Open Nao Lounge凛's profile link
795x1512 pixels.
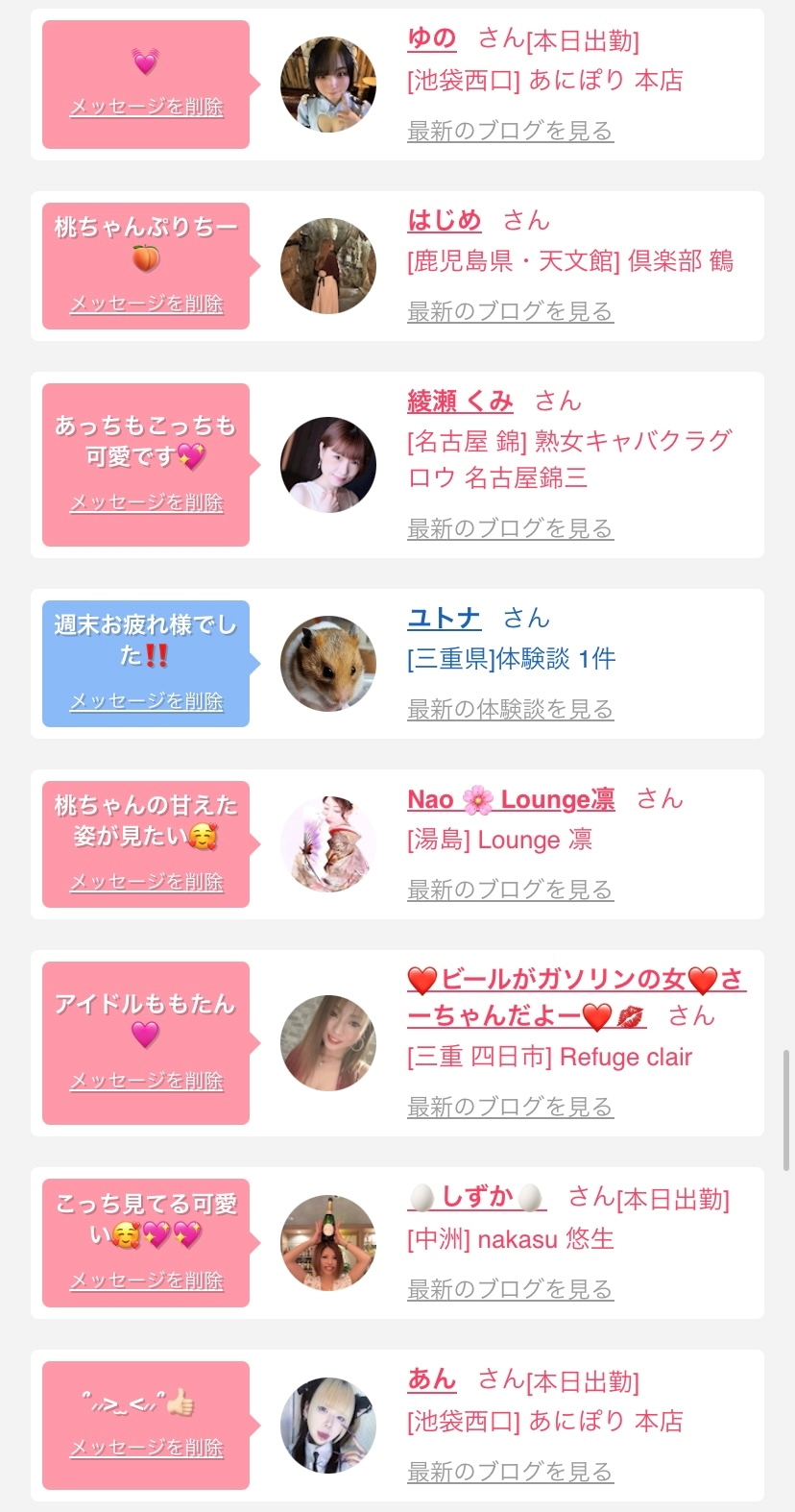(511, 799)
